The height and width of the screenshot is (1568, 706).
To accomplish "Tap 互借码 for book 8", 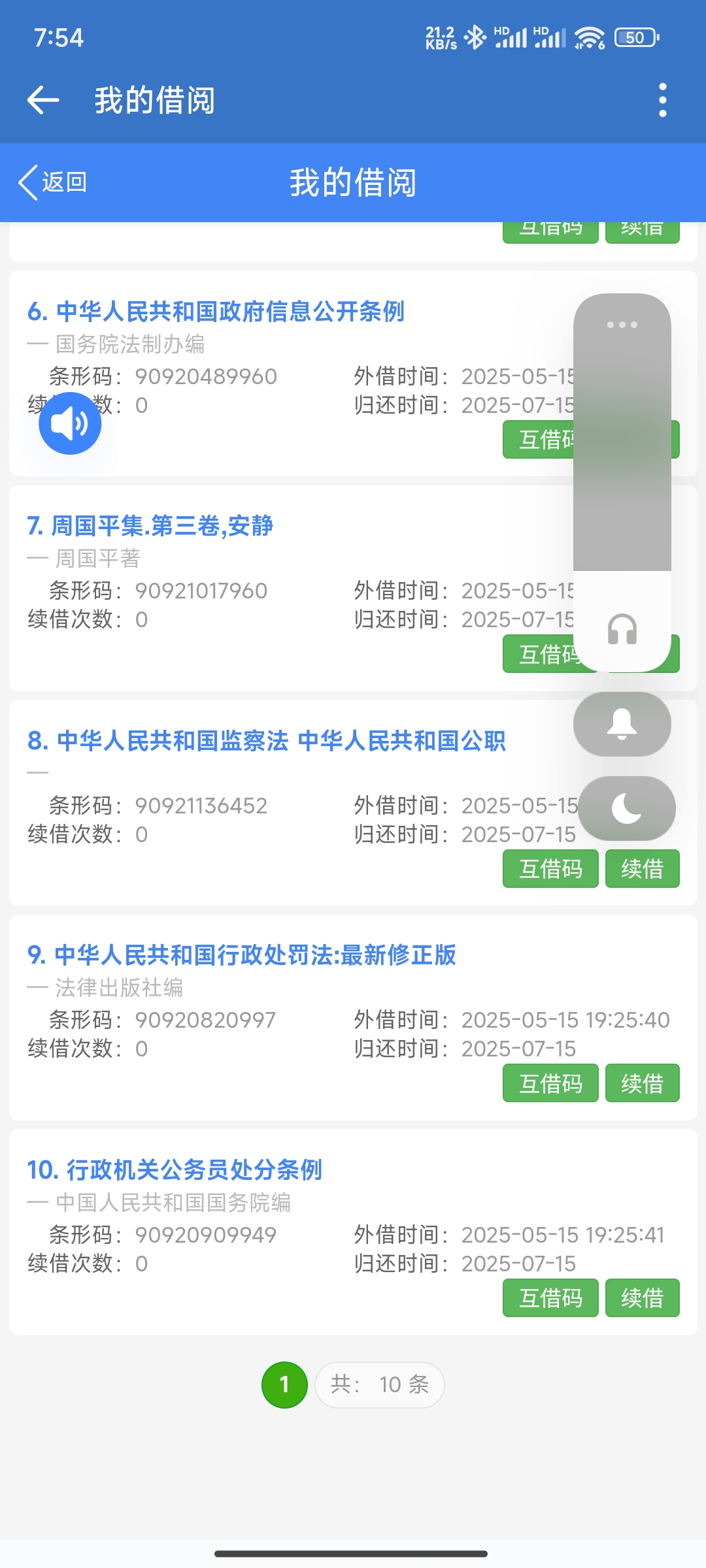I will coord(550,869).
